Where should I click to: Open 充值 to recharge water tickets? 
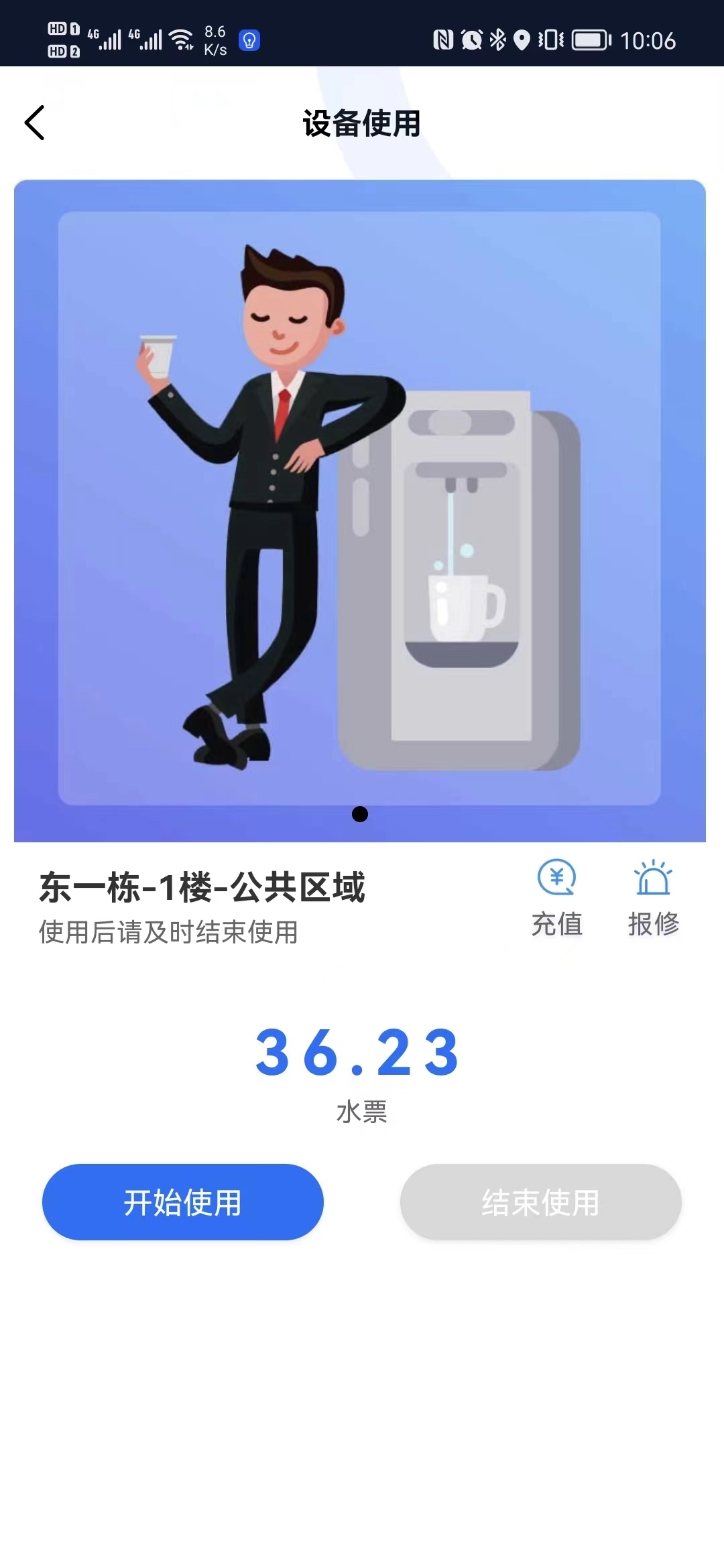pos(556,897)
